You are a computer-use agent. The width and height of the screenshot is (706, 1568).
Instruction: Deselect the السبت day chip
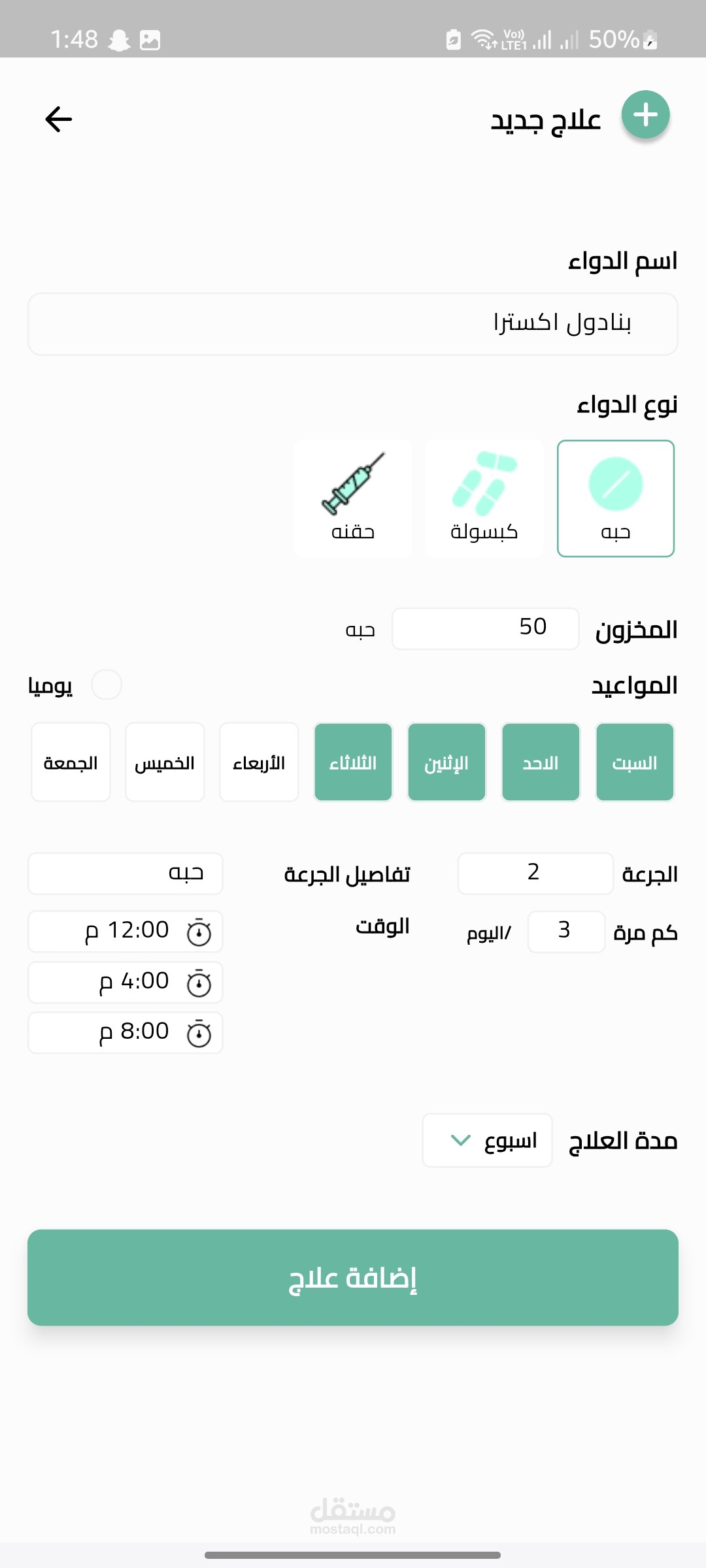point(635,762)
